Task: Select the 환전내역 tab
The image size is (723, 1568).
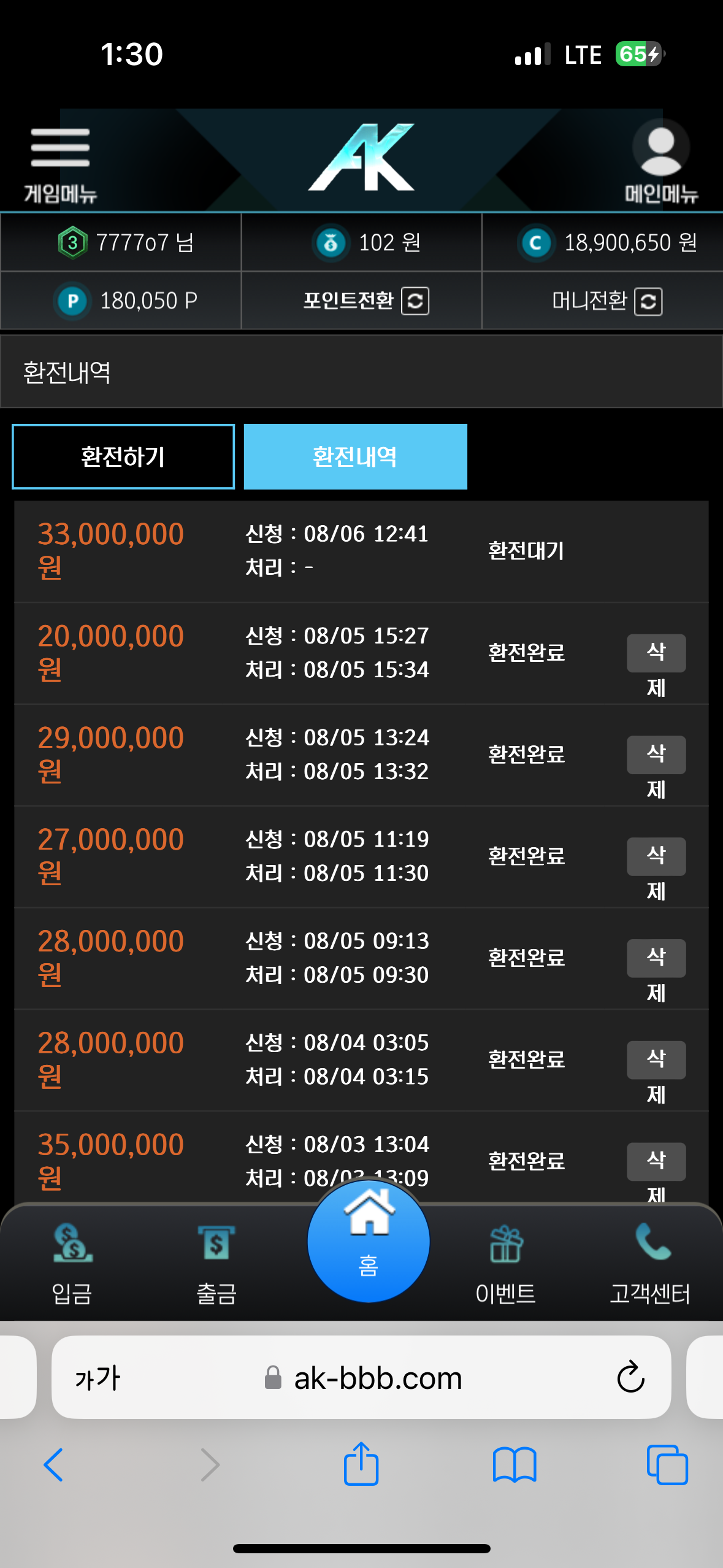Action: pos(355,456)
